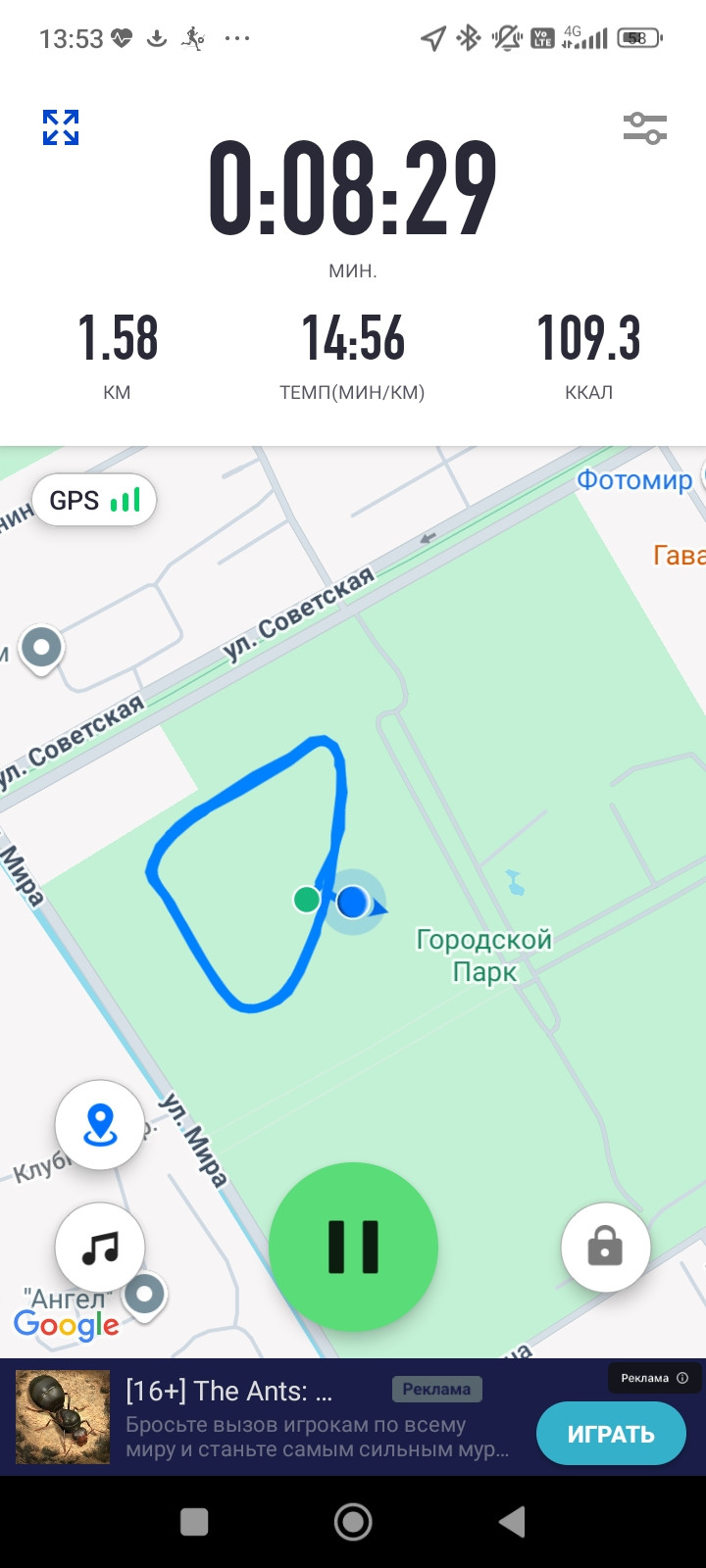Center map on my location
Image resolution: width=706 pixels, height=1568 pixels.
(100, 1125)
